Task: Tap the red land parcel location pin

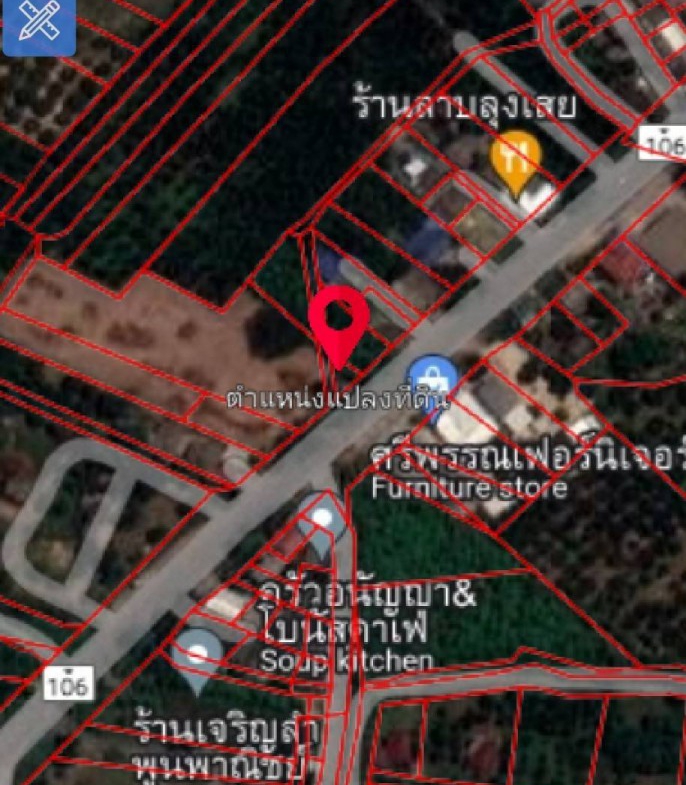Action: point(339,318)
